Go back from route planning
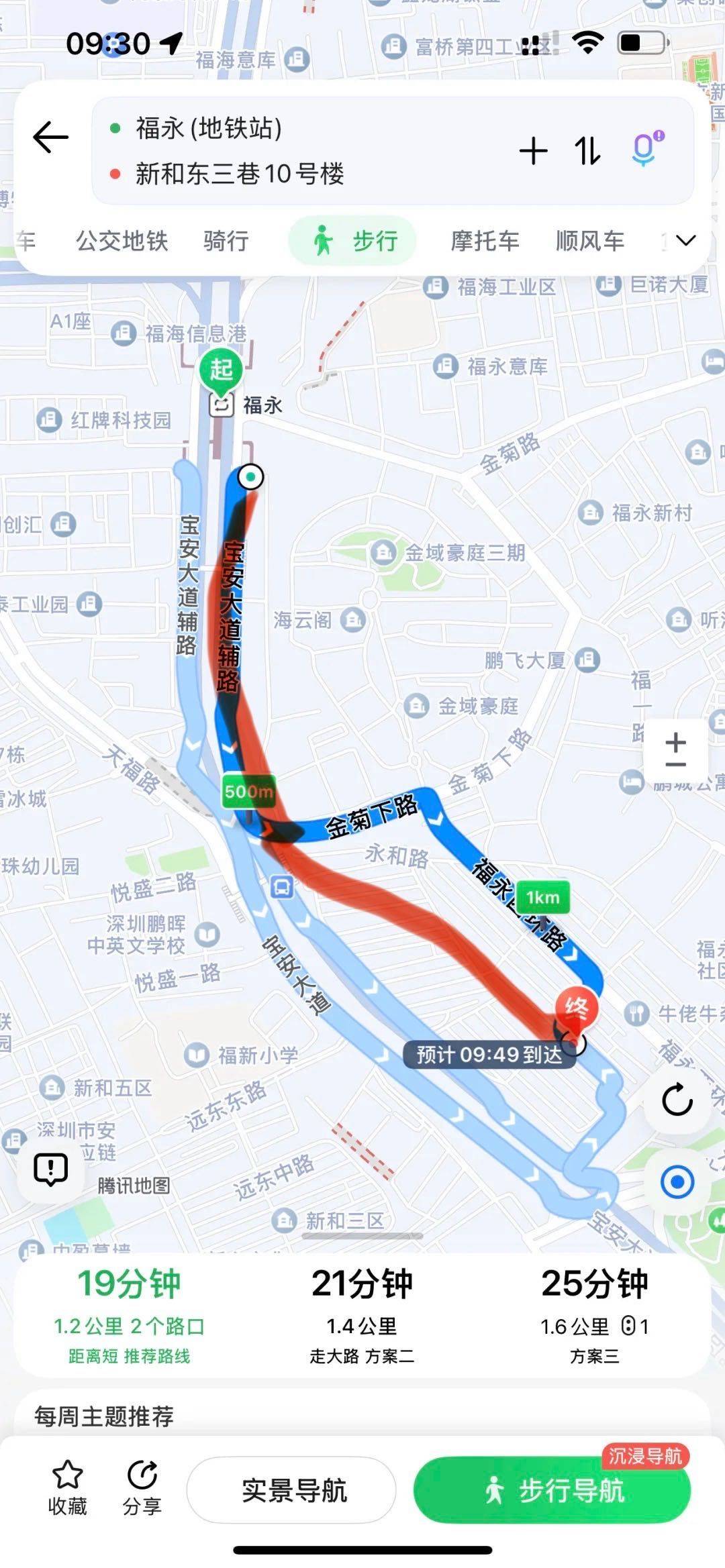This screenshot has height=1568, width=725. pyautogui.click(x=51, y=138)
